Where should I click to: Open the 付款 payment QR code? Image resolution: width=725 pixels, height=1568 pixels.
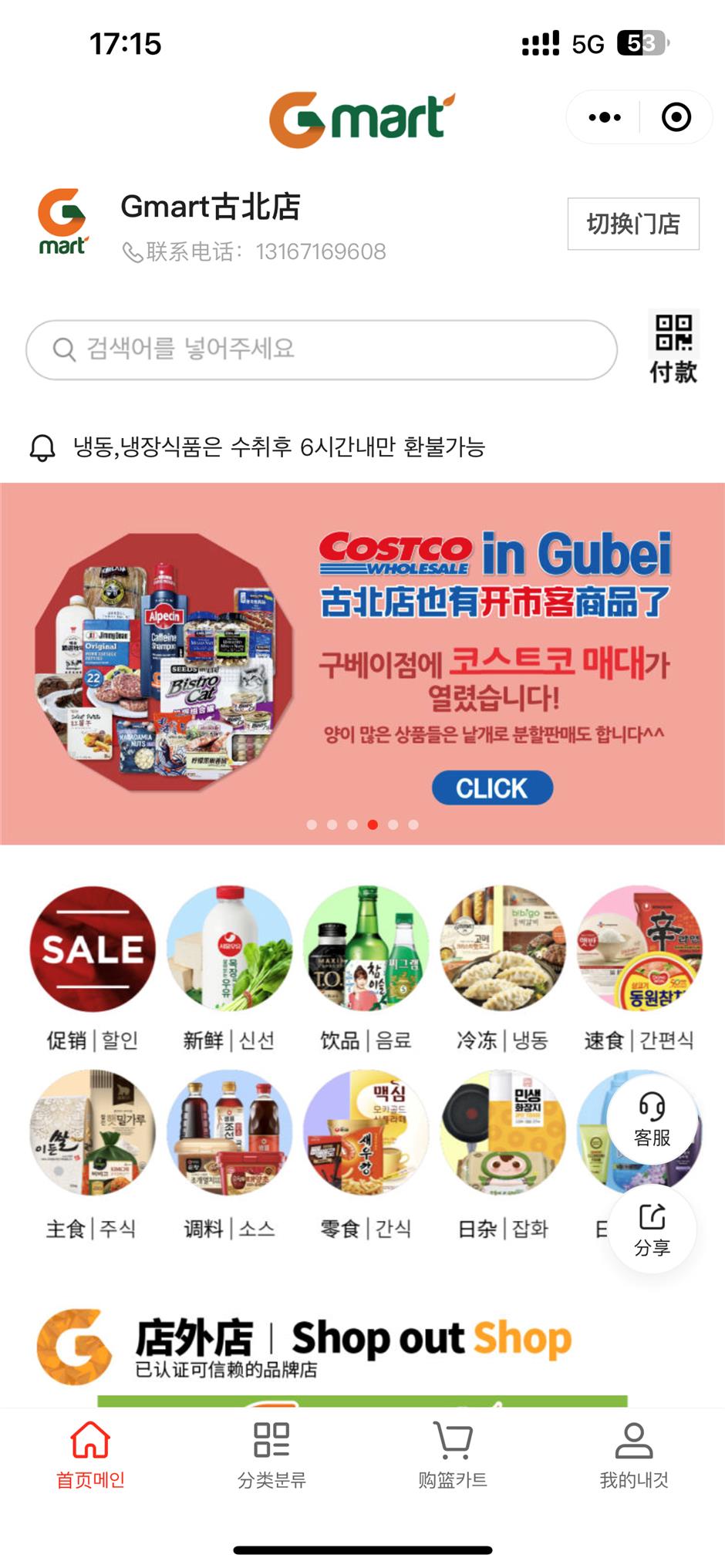coord(673,348)
